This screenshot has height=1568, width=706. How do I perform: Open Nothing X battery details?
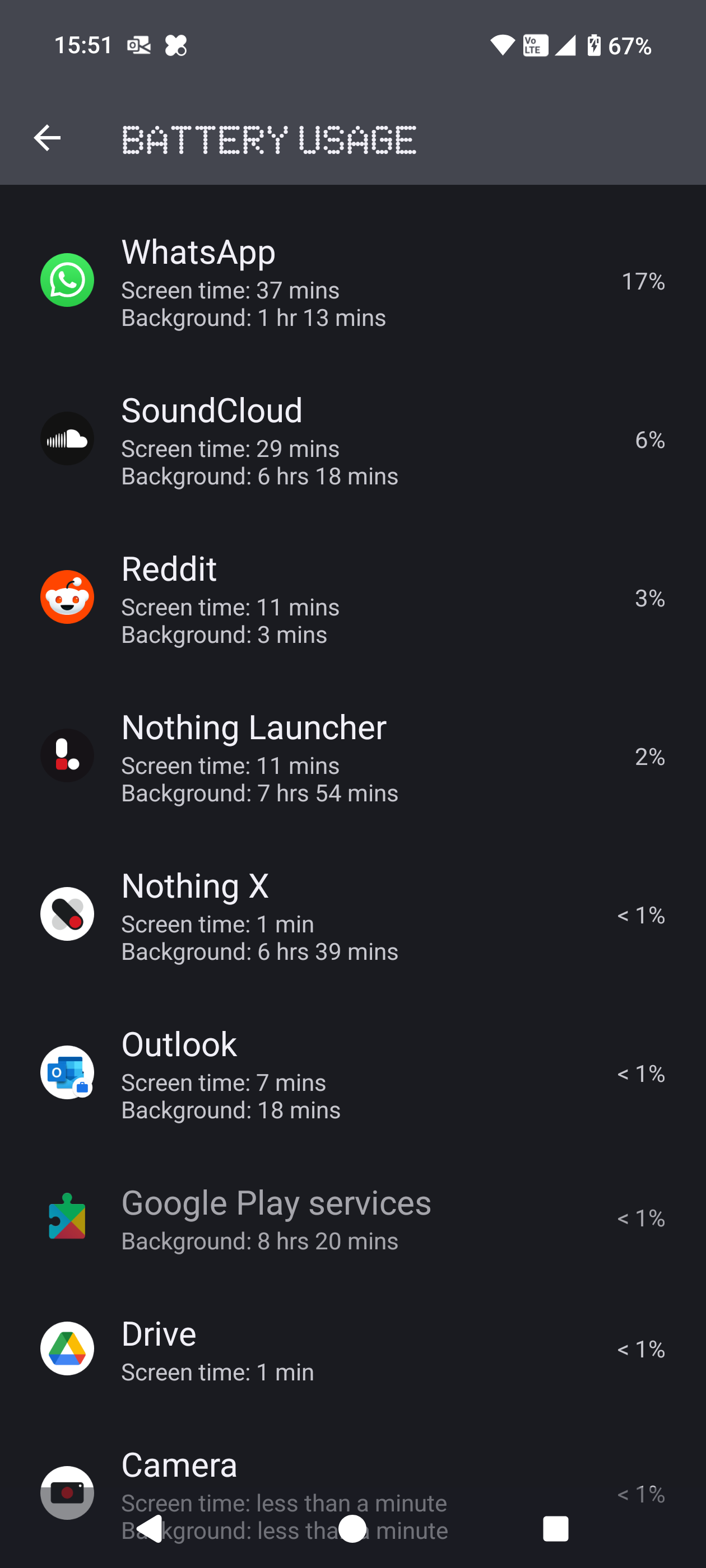pyautogui.click(x=352, y=915)
